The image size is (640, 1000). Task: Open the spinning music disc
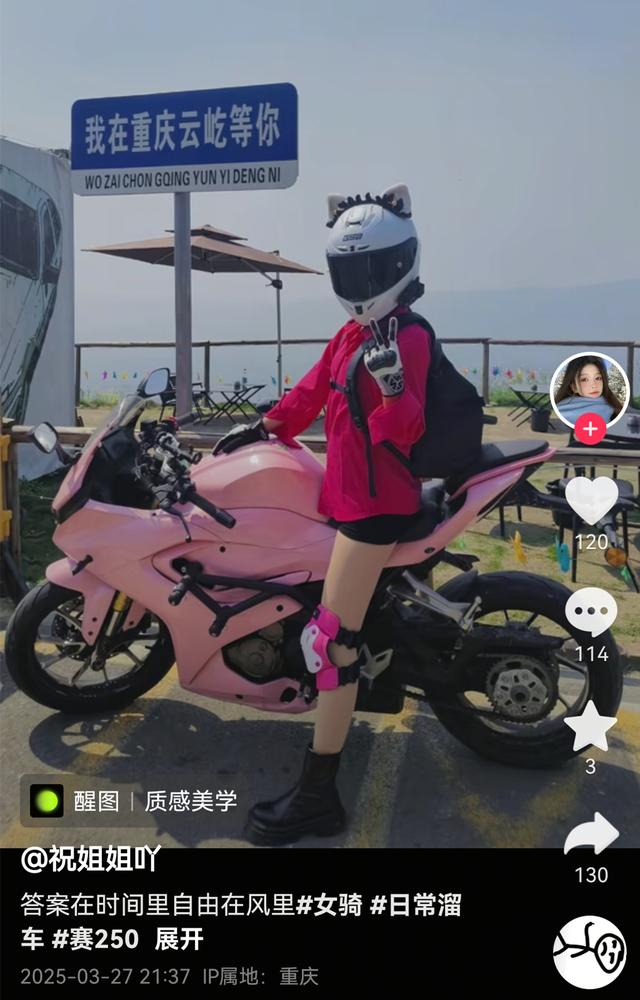tap(590, 952)
